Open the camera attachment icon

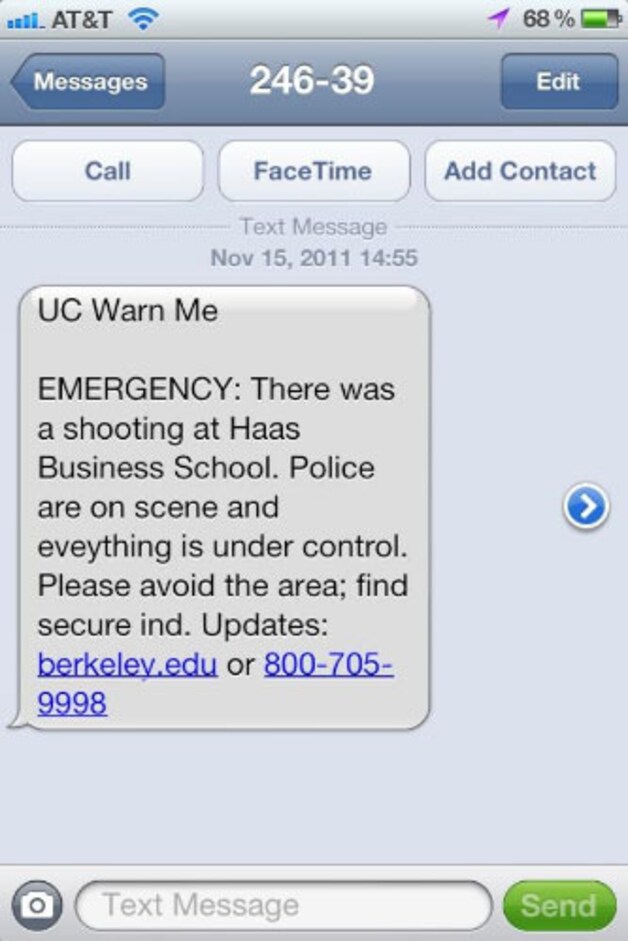pyautogui.click(x=37, y=905)
